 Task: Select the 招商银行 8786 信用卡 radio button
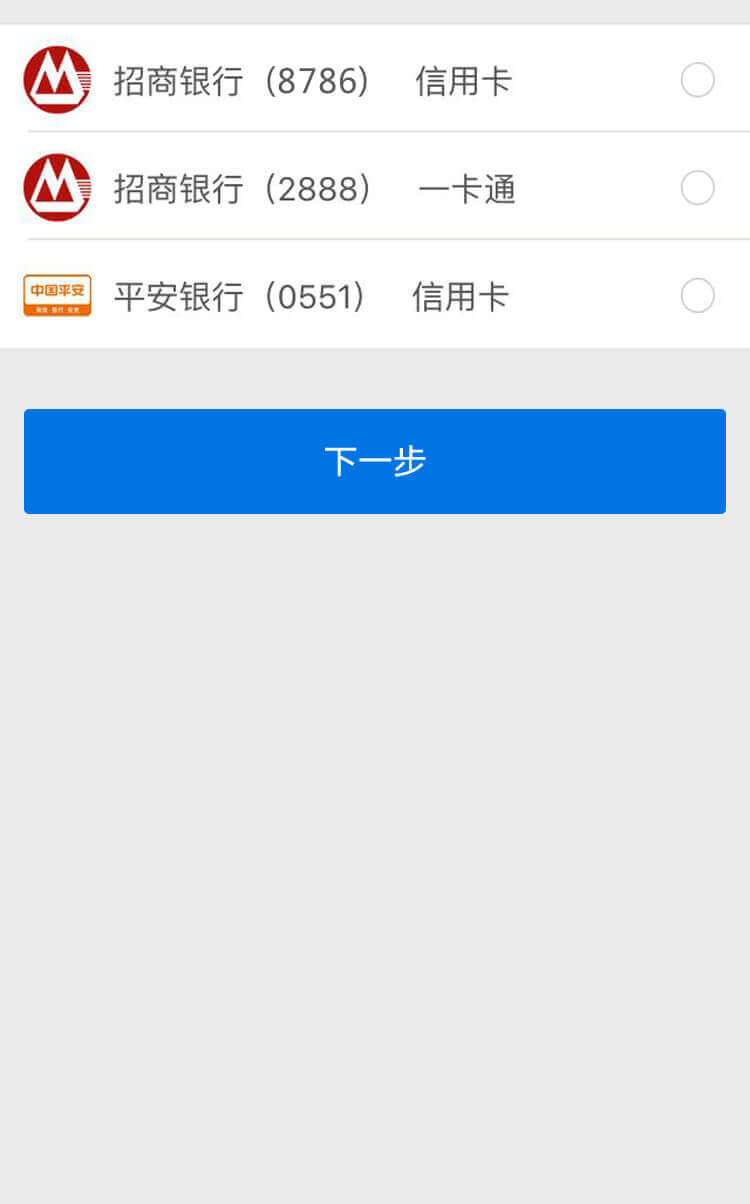tap(697, 80)
